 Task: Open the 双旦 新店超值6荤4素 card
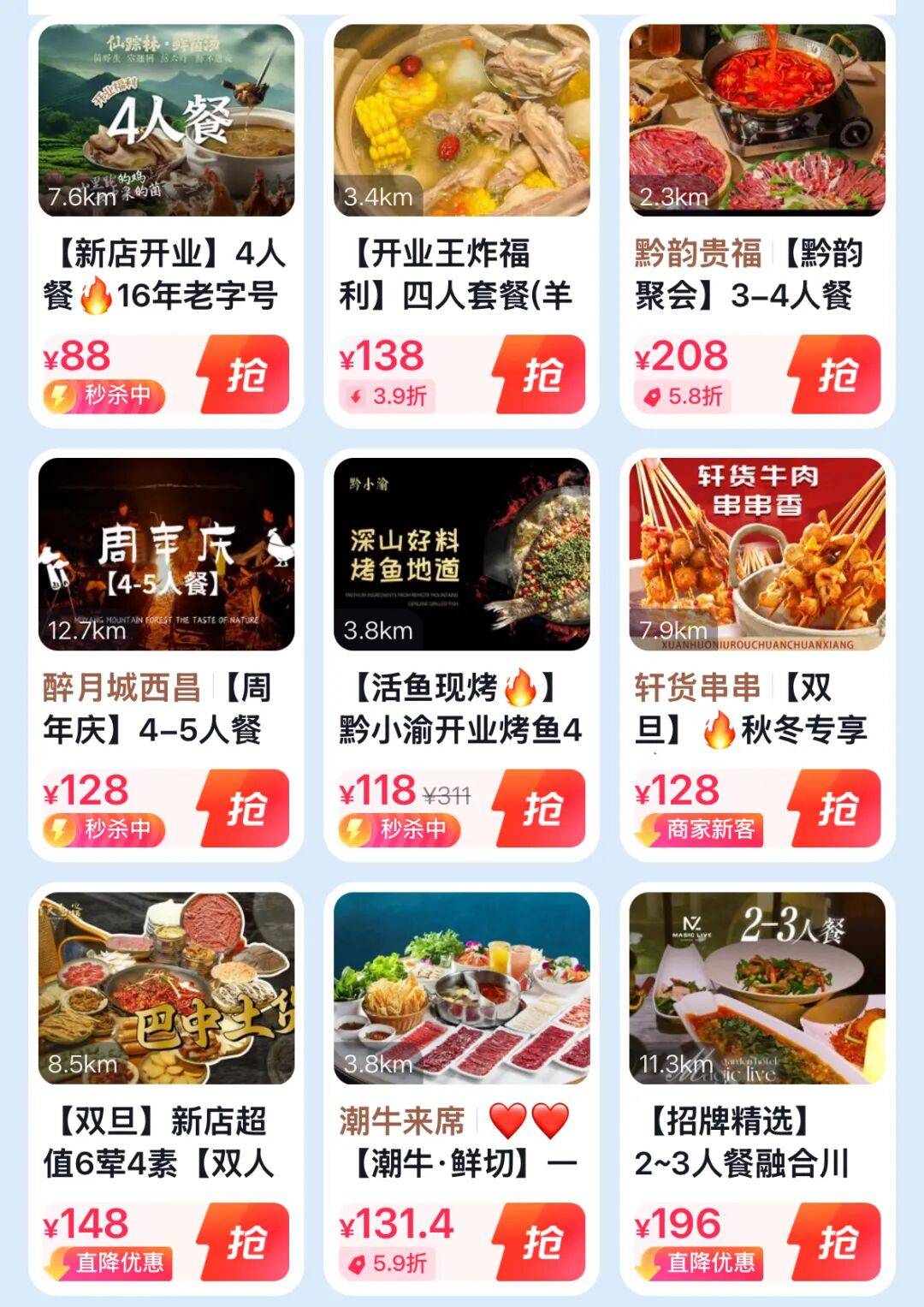[166, 988]
